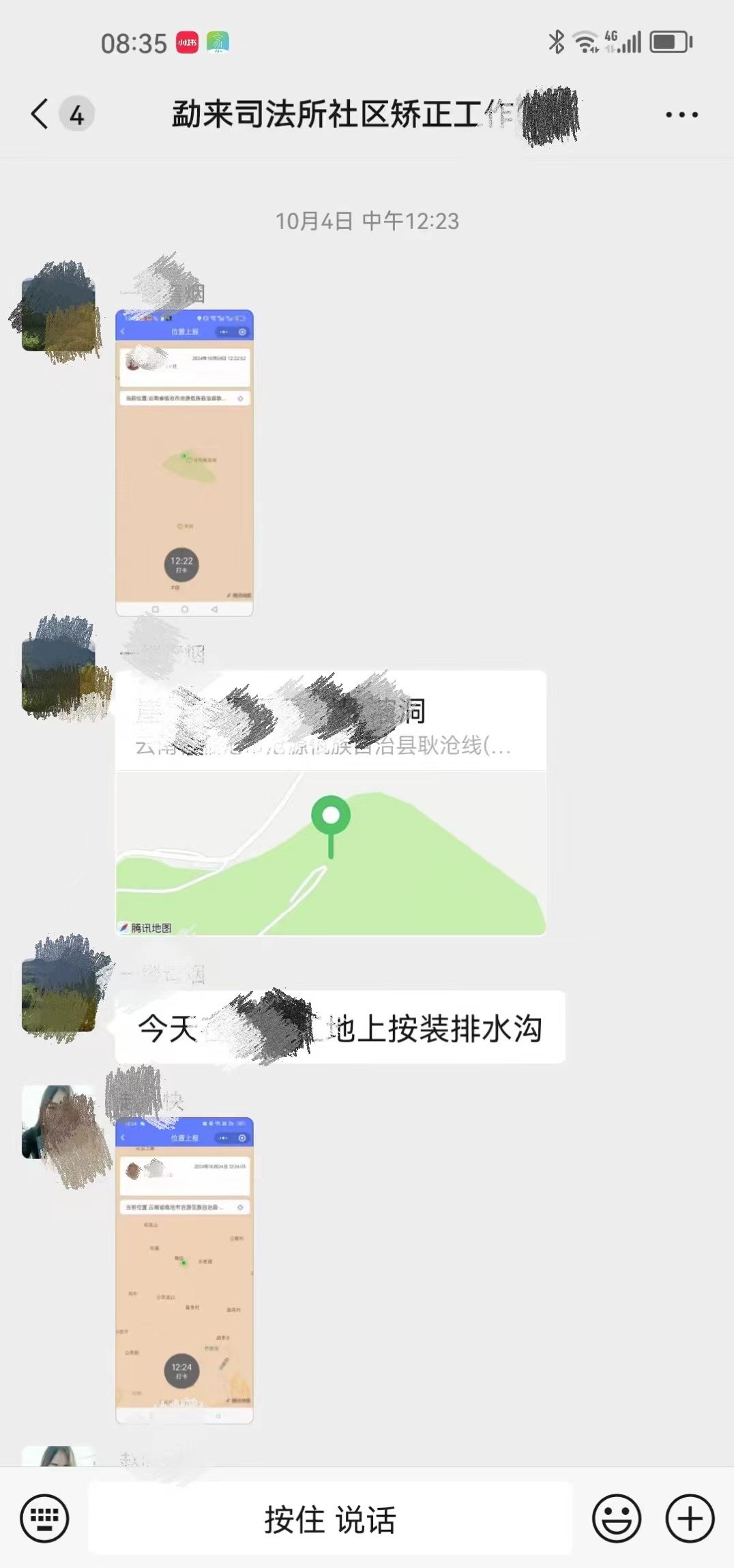Open the 12:24 location check-in screenshot
Screen dimensions: 734x1568
(184, 1271)
